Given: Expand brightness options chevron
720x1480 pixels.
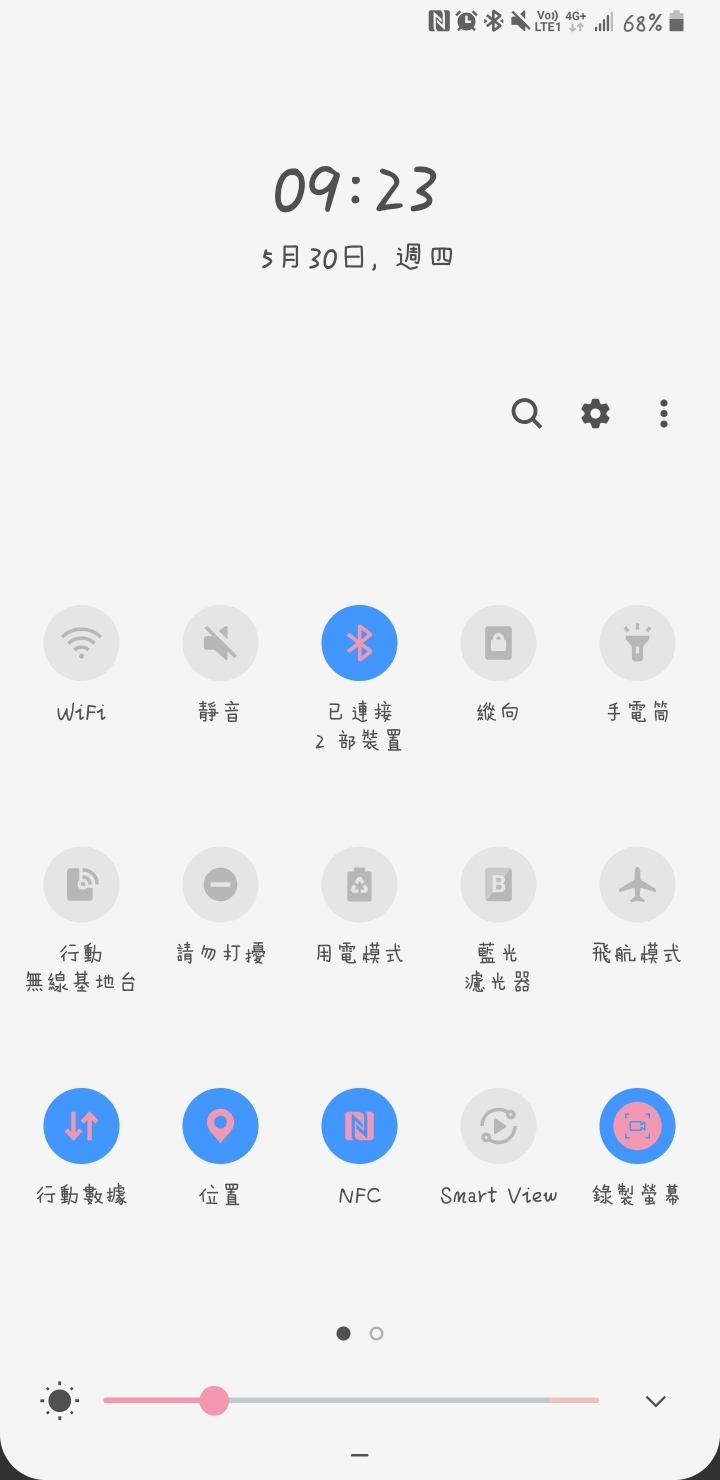Looking at the screenshot, I should coord(656,1401).
